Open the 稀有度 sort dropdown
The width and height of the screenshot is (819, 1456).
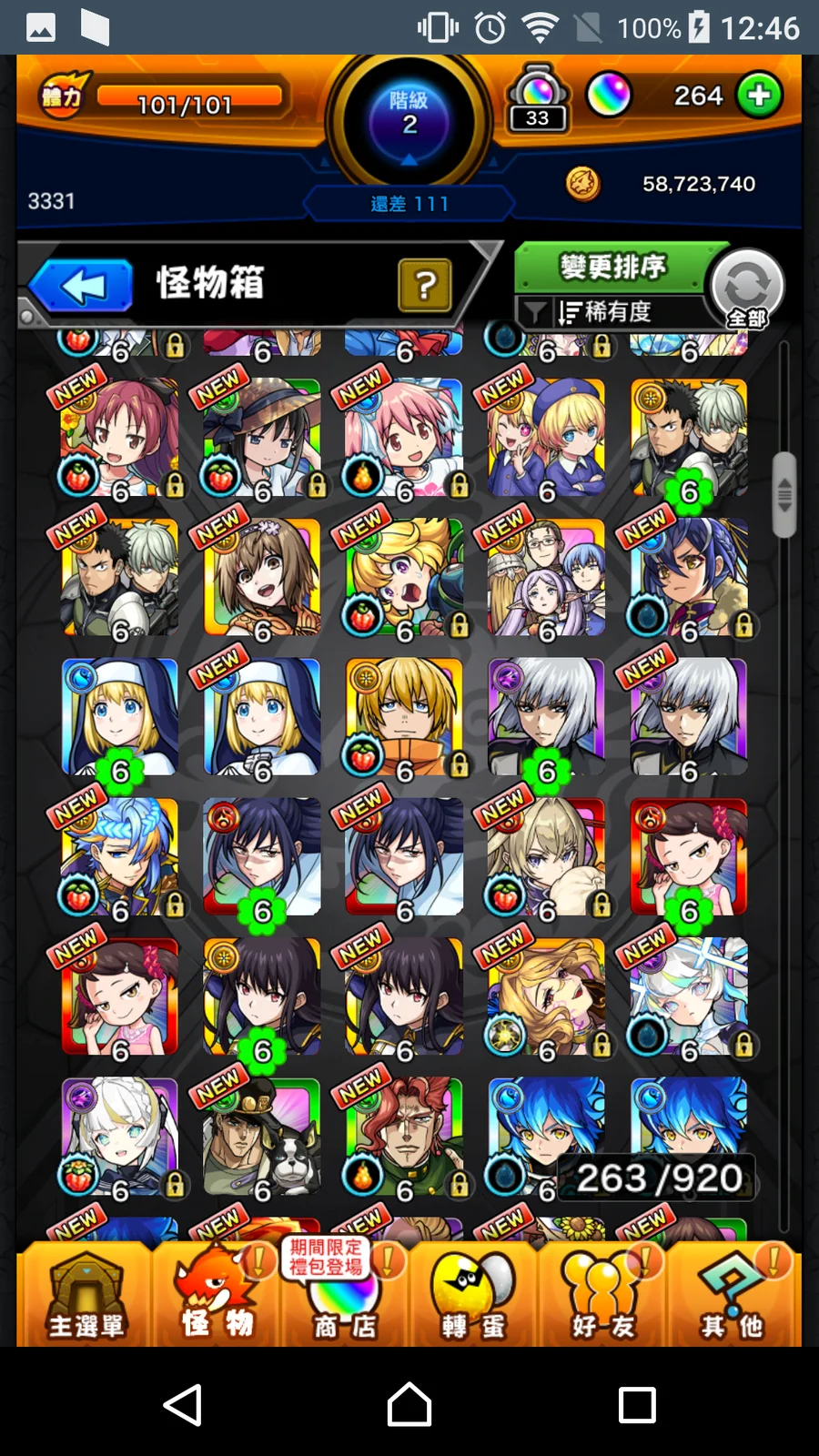(x=605, y=312)
